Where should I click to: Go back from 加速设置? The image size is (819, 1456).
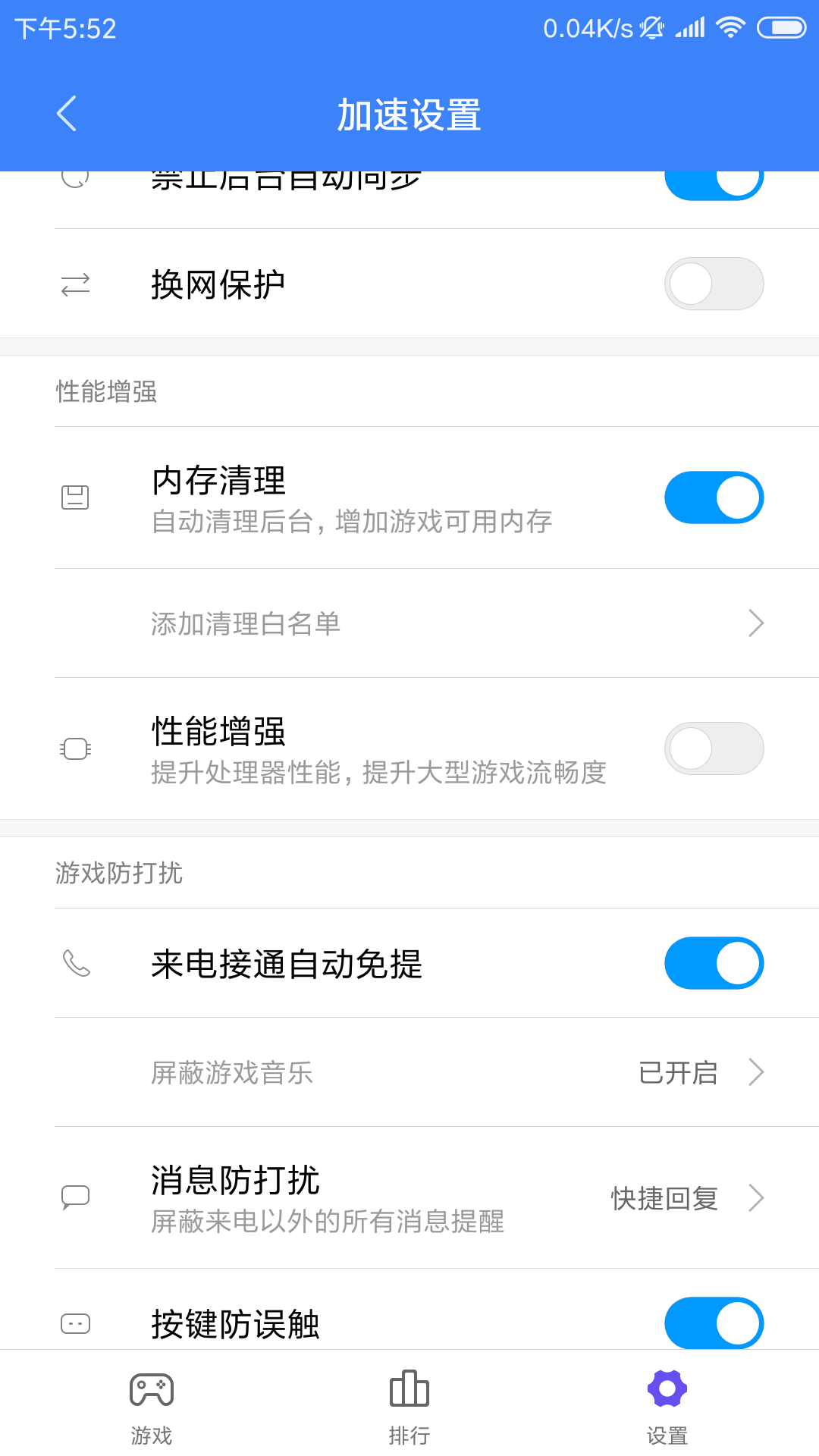point(67,114)
